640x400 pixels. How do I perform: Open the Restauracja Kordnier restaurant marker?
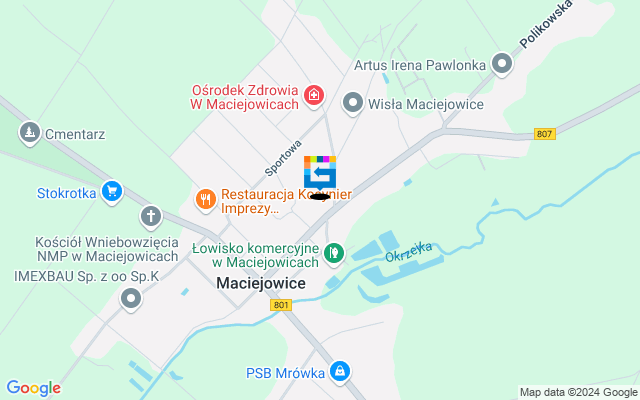pos(206,199)
